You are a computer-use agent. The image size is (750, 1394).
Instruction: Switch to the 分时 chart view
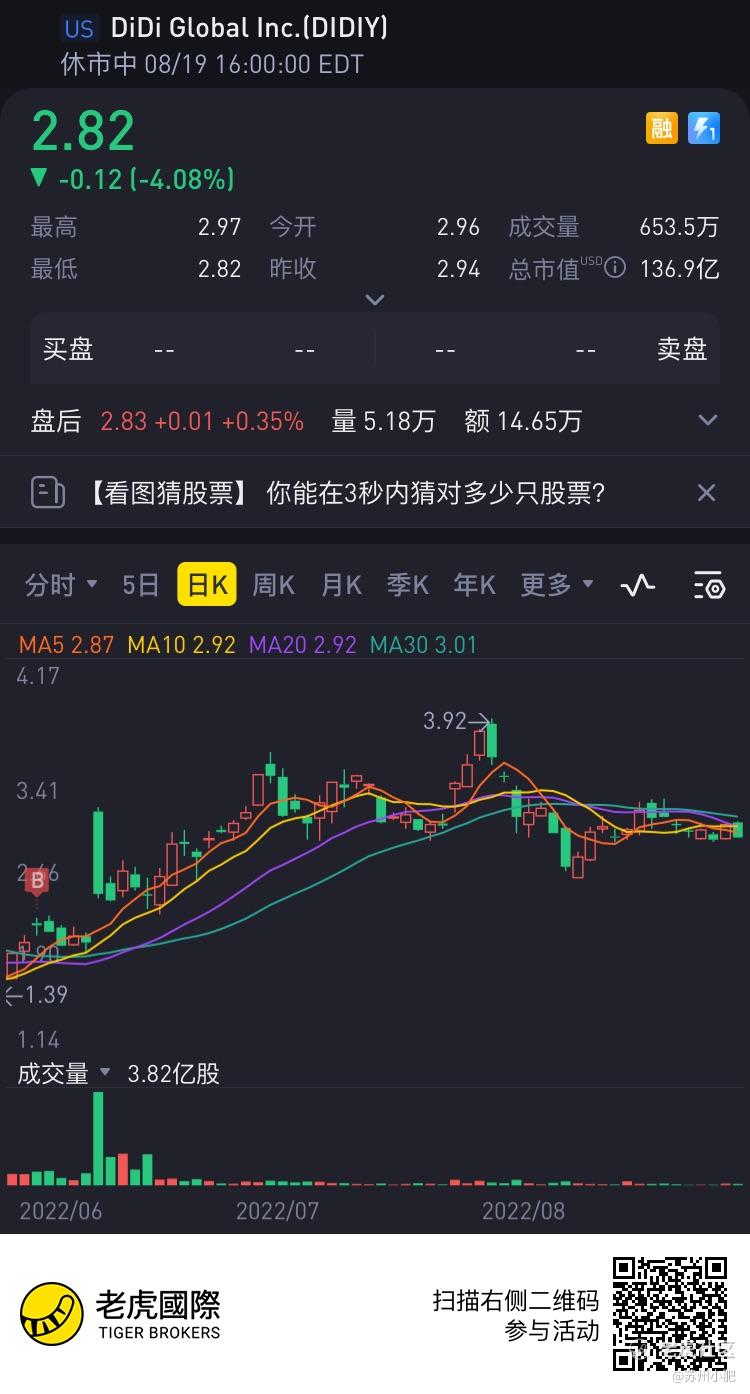tap(60, 585)
